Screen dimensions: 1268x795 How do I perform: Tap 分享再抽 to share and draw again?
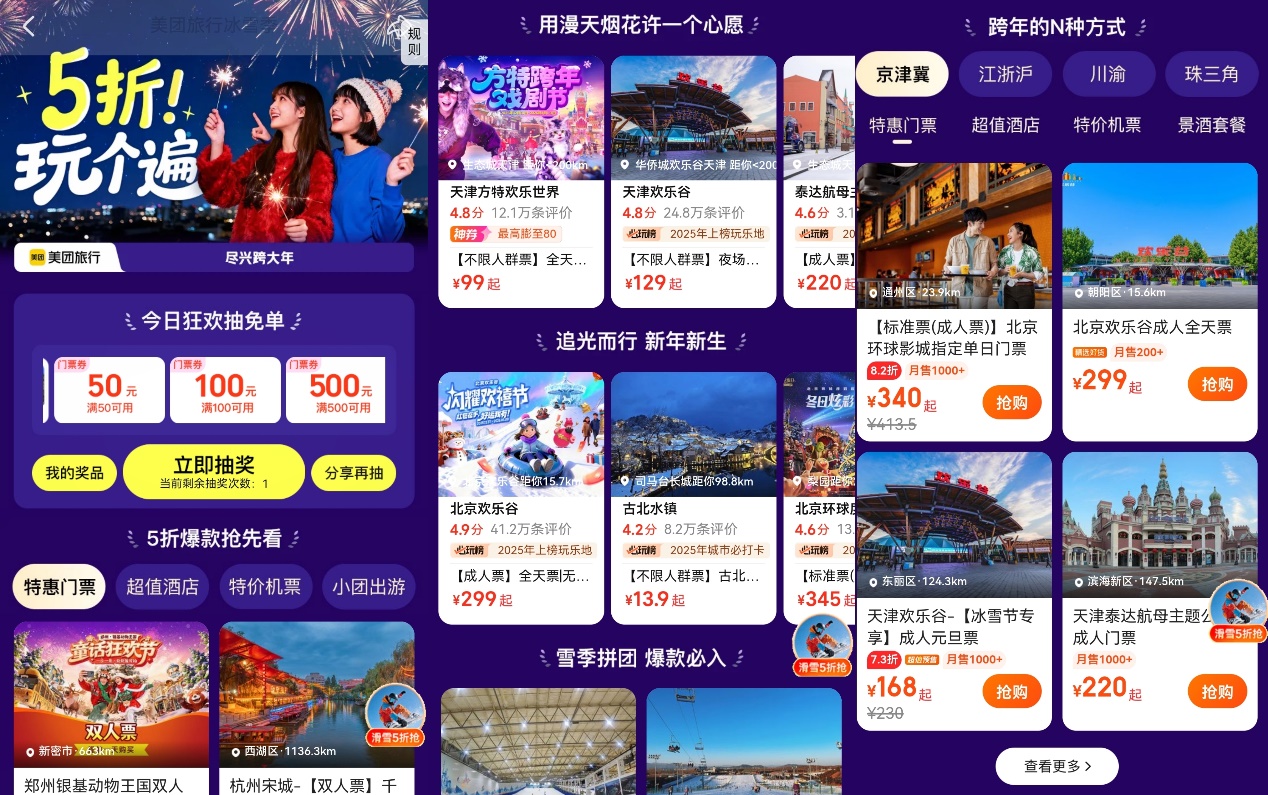[x=353, y=473]
